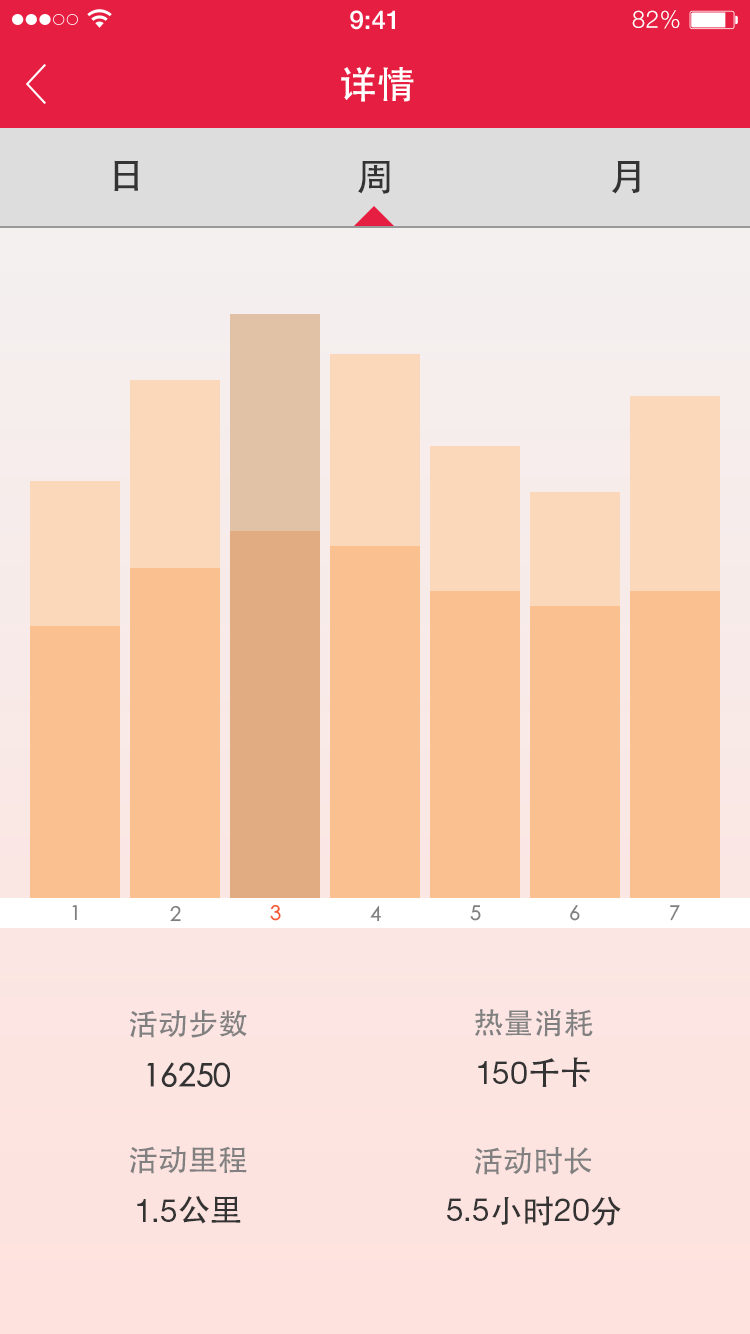Select the bar for day 1
750x1334 pixels.
point(75,690)
